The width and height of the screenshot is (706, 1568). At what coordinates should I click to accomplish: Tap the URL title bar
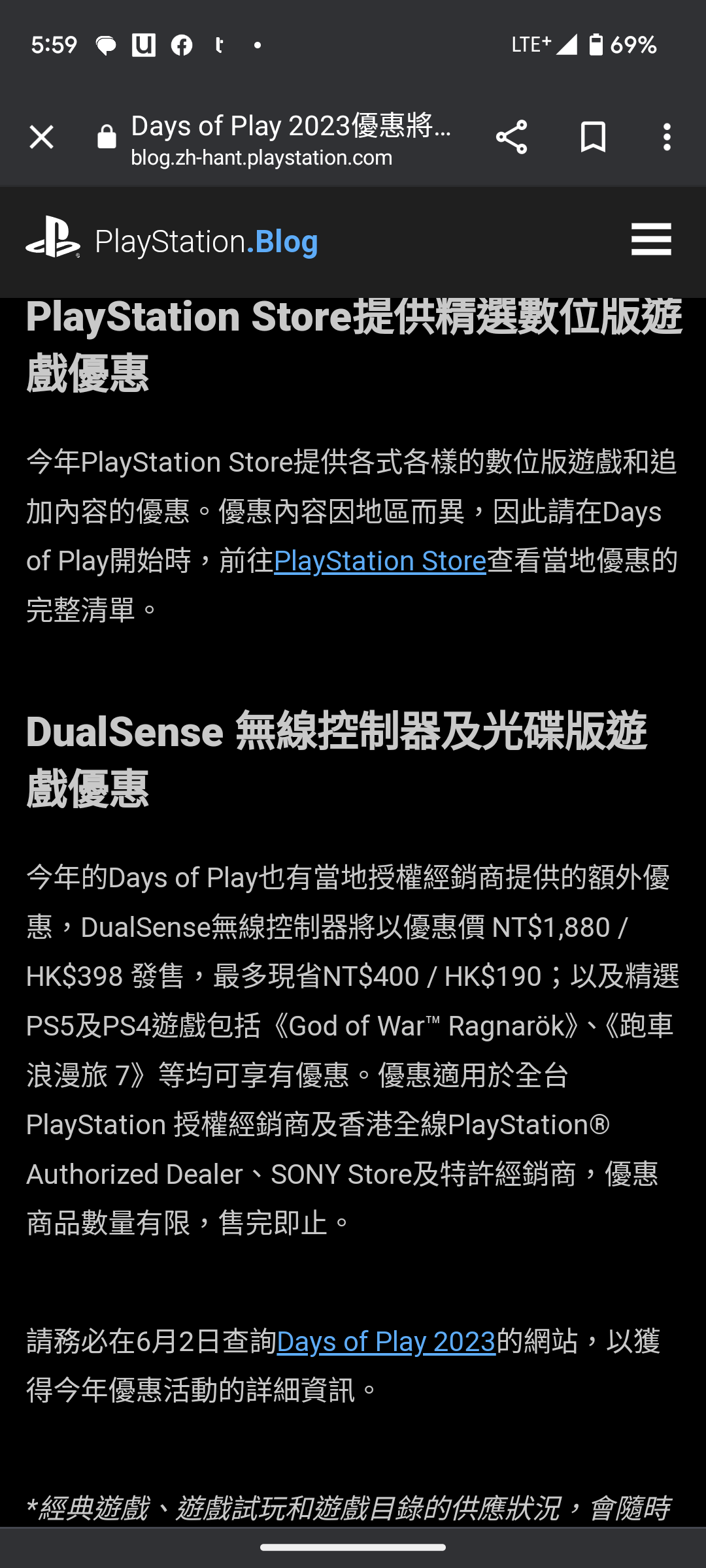pos(291,140)
